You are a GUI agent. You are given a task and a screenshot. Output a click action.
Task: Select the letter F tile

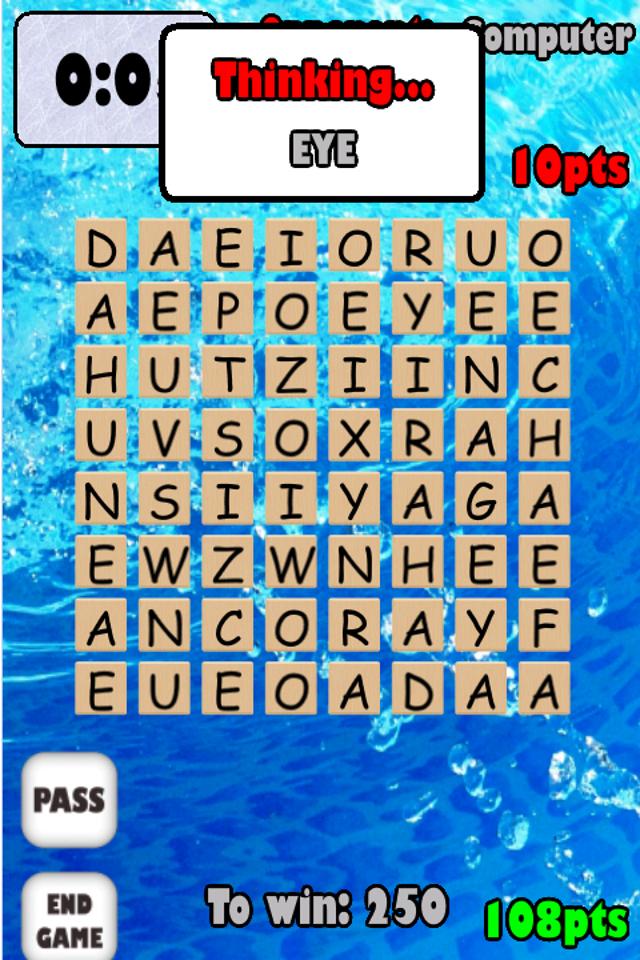[544, 626]
